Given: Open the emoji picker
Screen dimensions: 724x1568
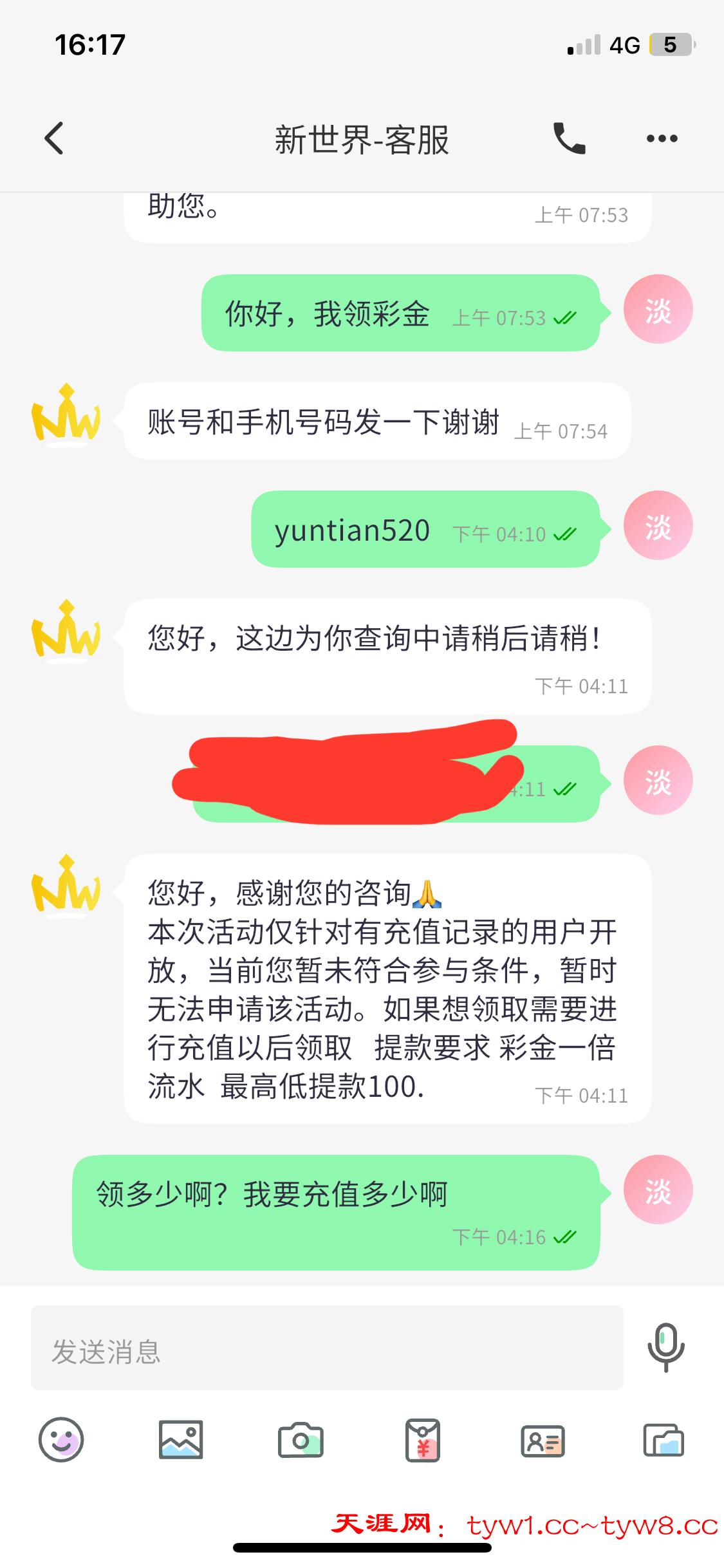Looking at the screenshot, I should click(x=61, y=1440).
